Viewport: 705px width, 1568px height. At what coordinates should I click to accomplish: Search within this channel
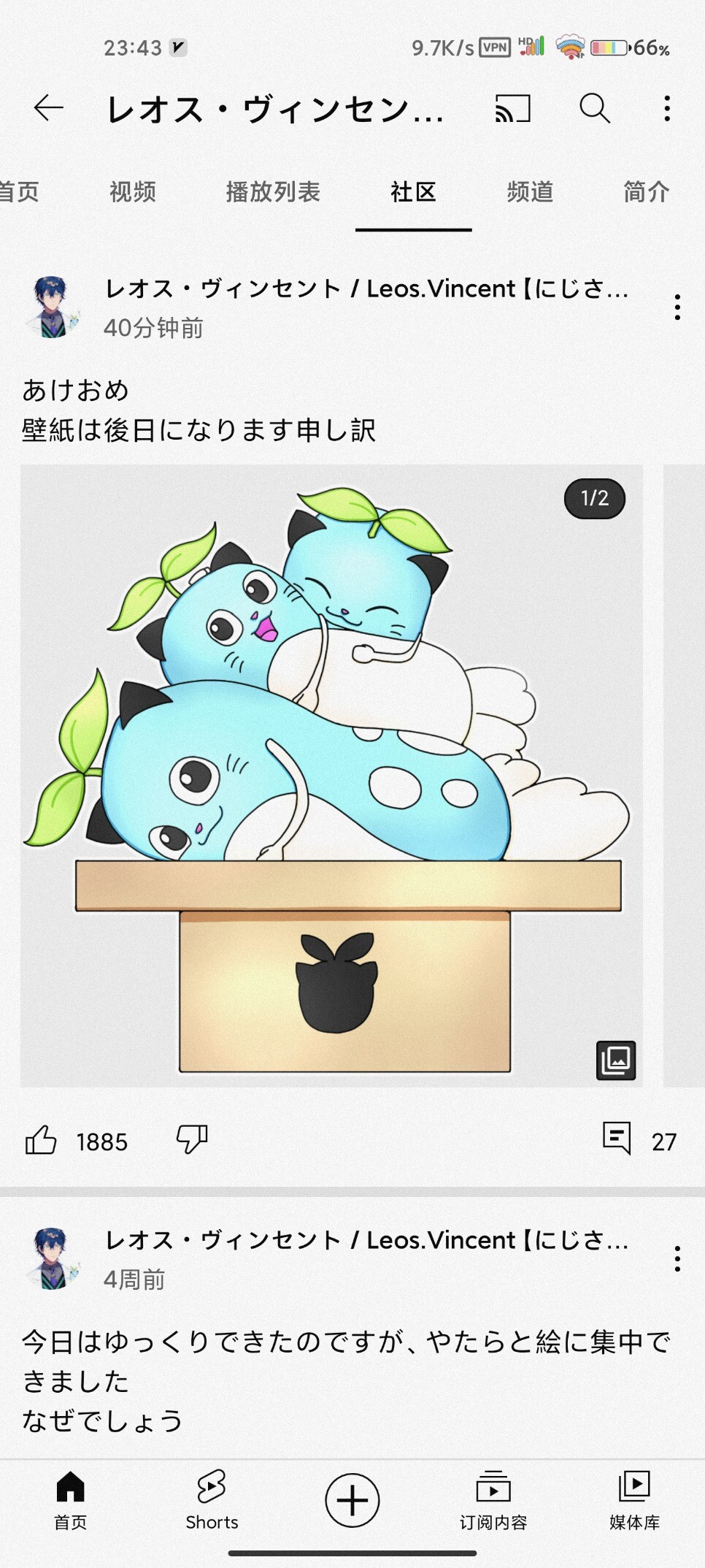pyautogui.click(x=594, y=109)
